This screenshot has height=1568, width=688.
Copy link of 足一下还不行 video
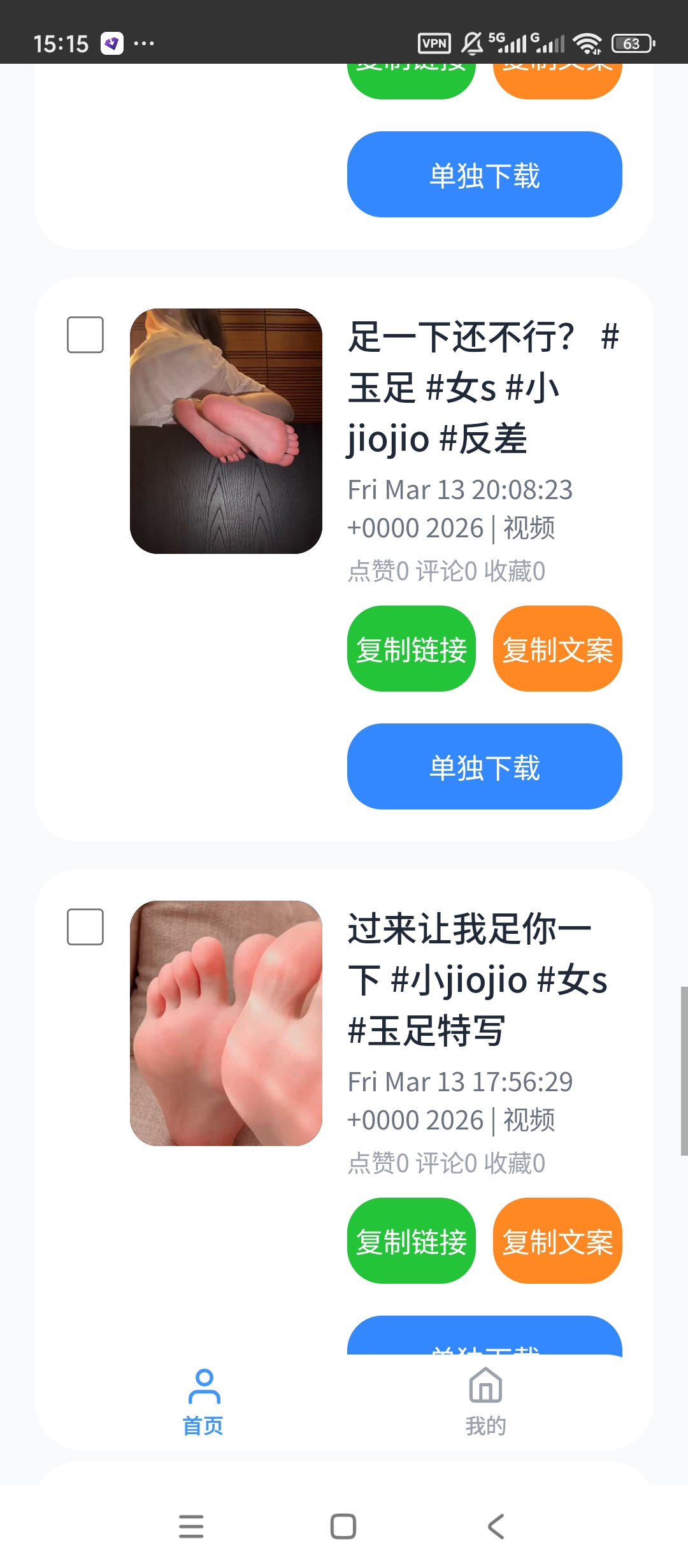point(412,649)
